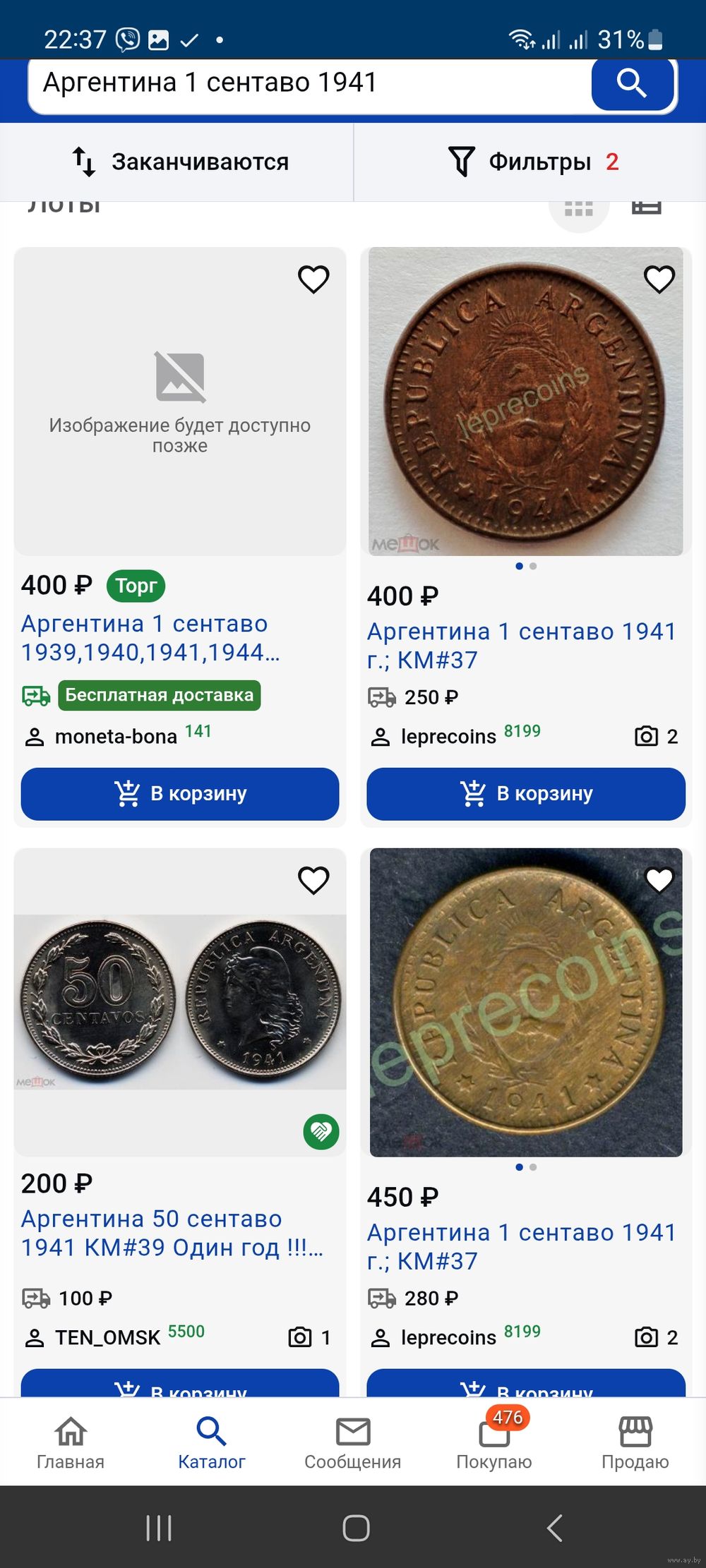Open the Заканчиваются sort options
This screenshot has width=706, height=1568.
[179, 162]
